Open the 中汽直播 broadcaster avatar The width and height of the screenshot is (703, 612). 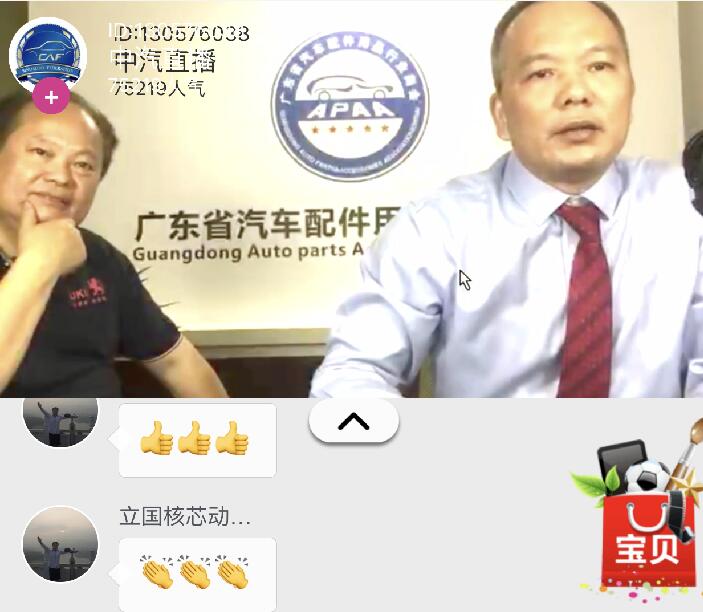coord(47,54)
